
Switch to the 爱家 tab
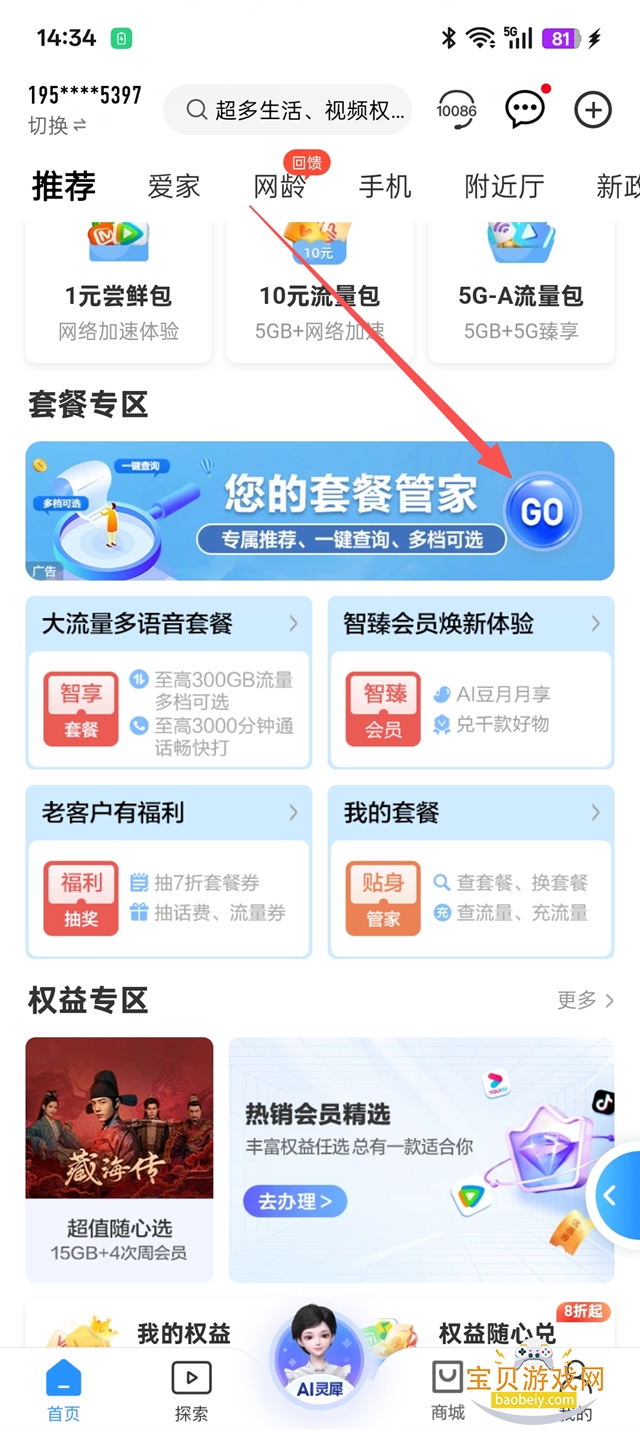click(174, 186)
